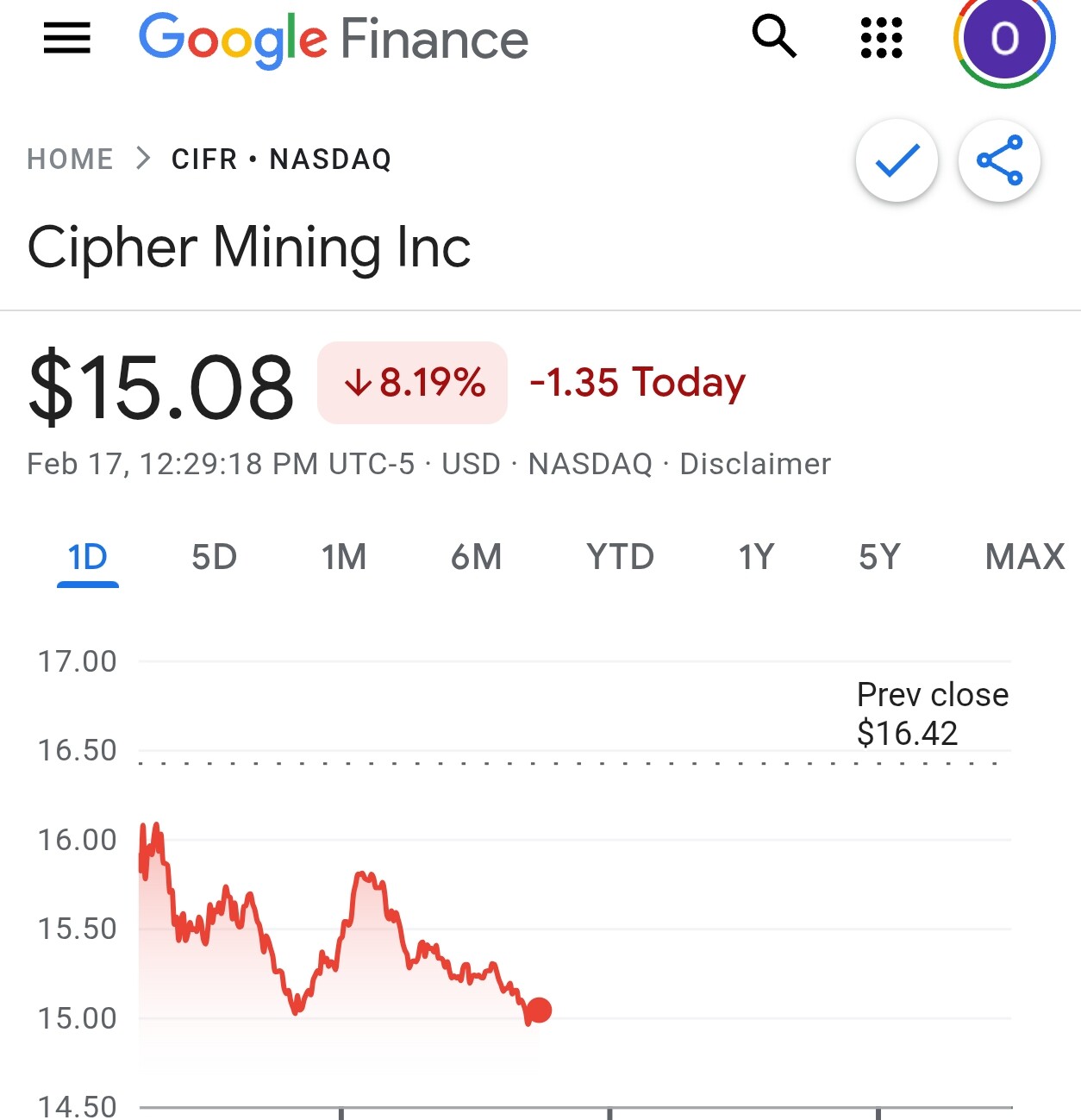Switch to the MAX chart range
Viewport: 1081px width, 1120px height.
1025,557
